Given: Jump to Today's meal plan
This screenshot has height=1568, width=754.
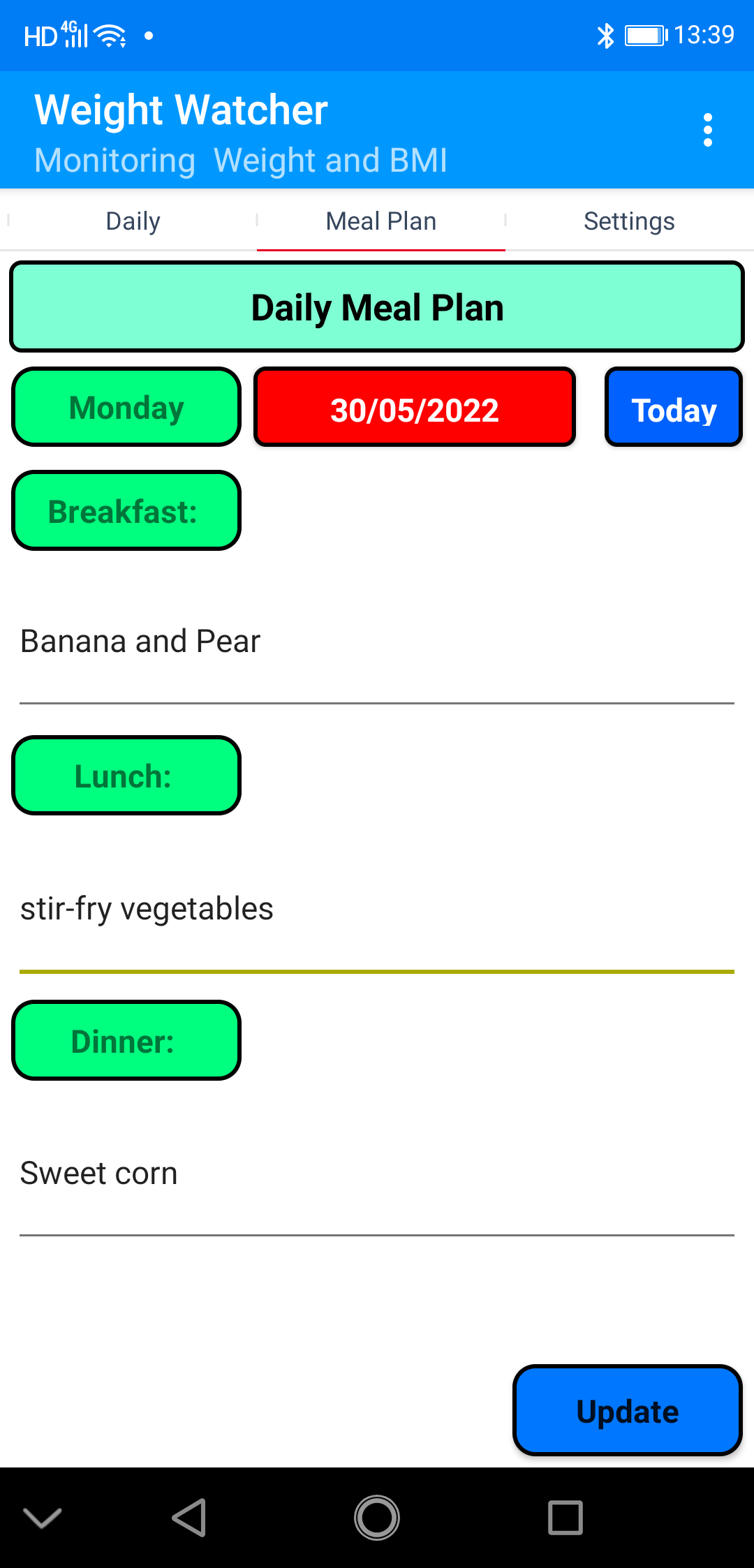Looking at the screenshot, I should pos(673,408).
